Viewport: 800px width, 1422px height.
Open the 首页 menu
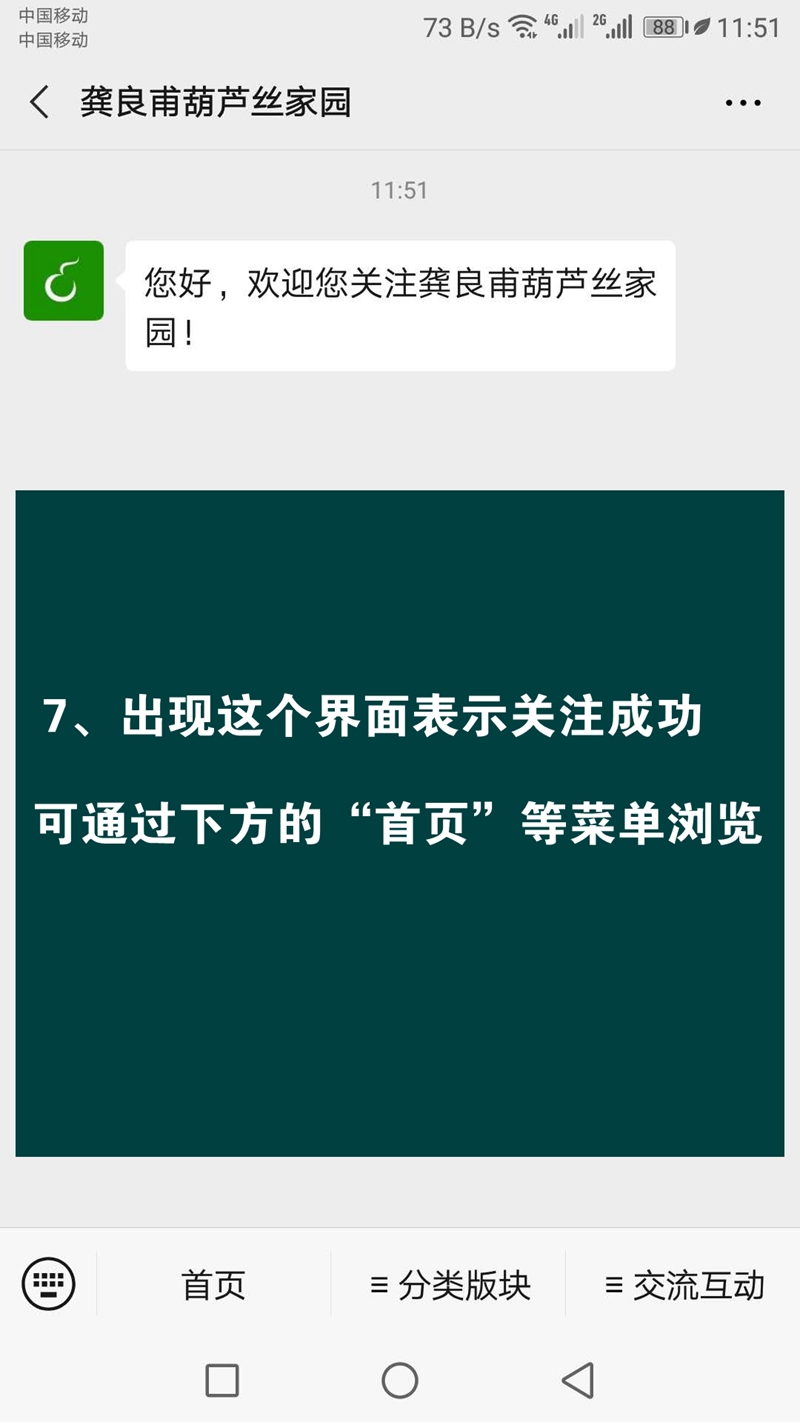pyautogui.click(x=213, y=1285)
